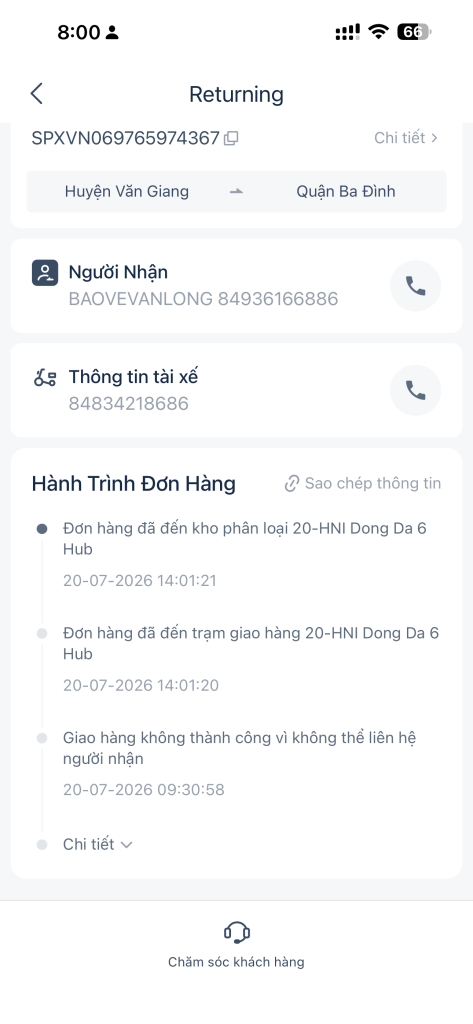Expand Chi tiết in the order journey

(x=98, y=844)
